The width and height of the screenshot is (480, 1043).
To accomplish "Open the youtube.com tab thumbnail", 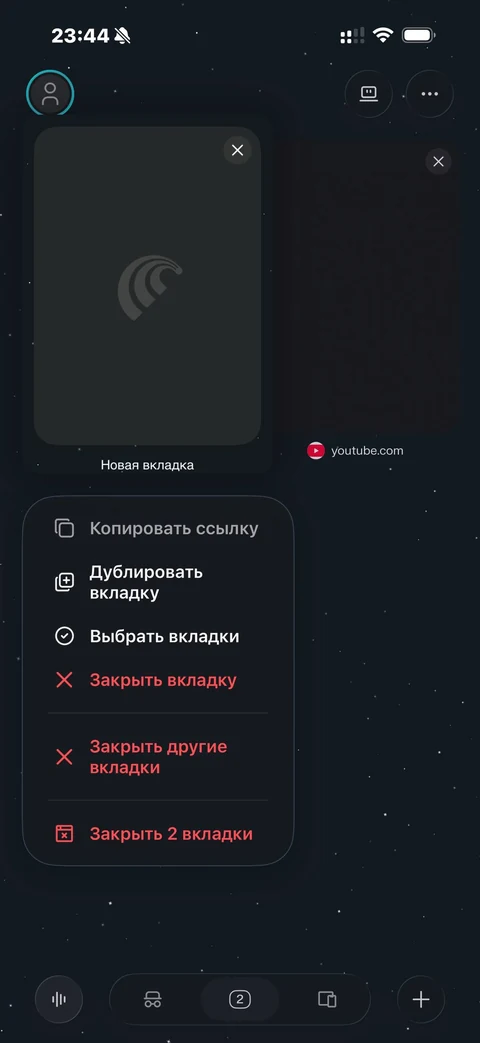I will 370,287.
